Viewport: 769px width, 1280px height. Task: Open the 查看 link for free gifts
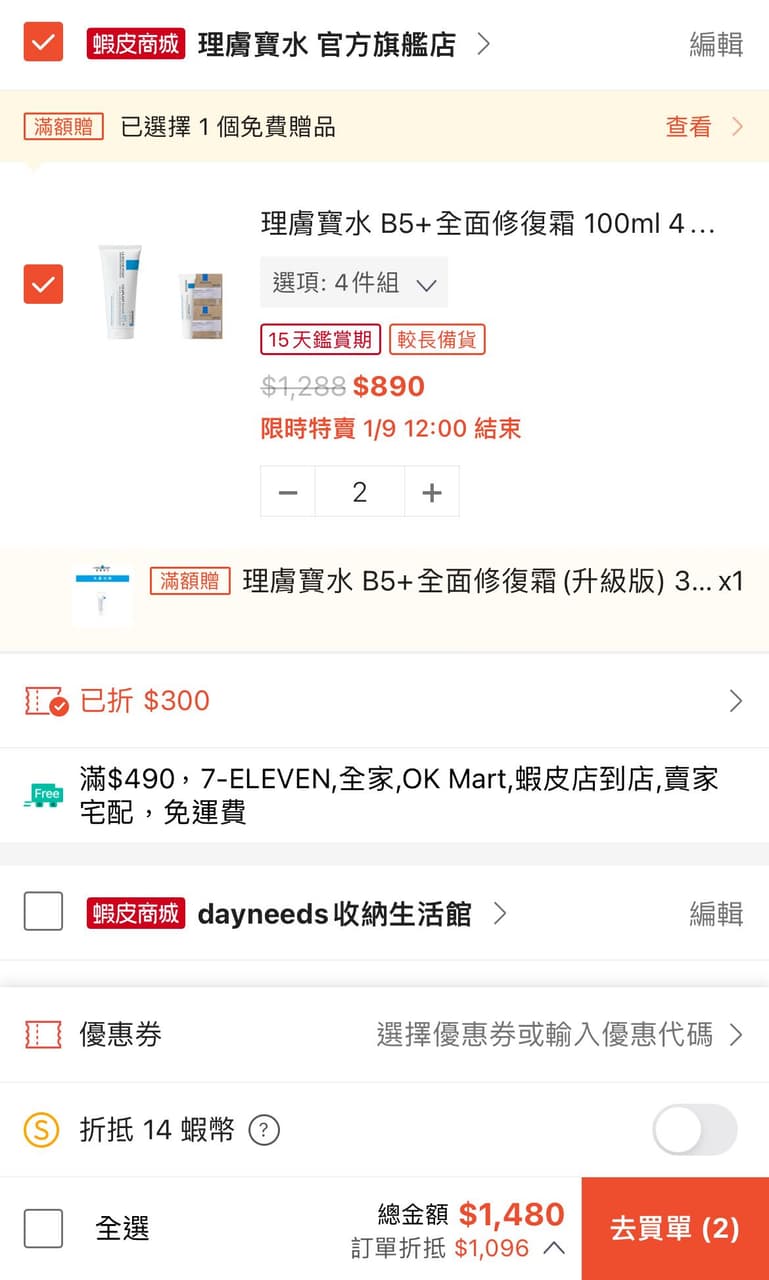pos(688,127)
